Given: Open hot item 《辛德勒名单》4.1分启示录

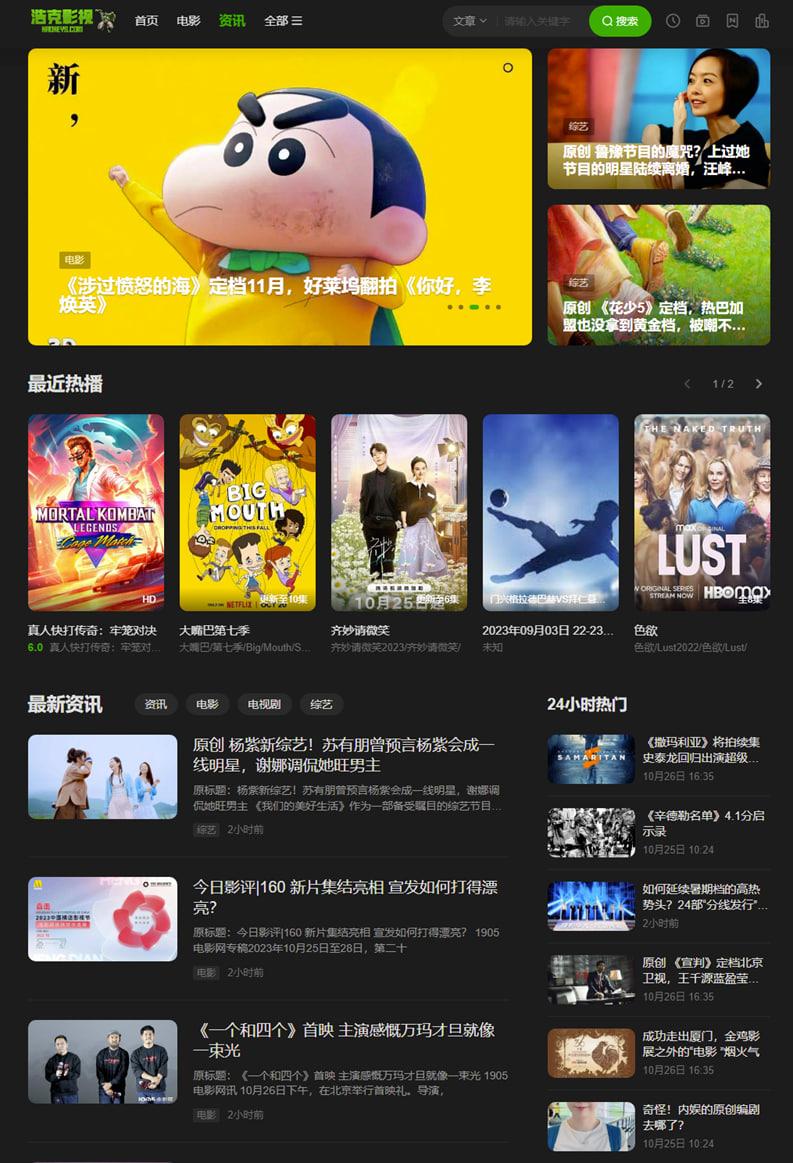Looking at the screenshot, I should (703, 823).
